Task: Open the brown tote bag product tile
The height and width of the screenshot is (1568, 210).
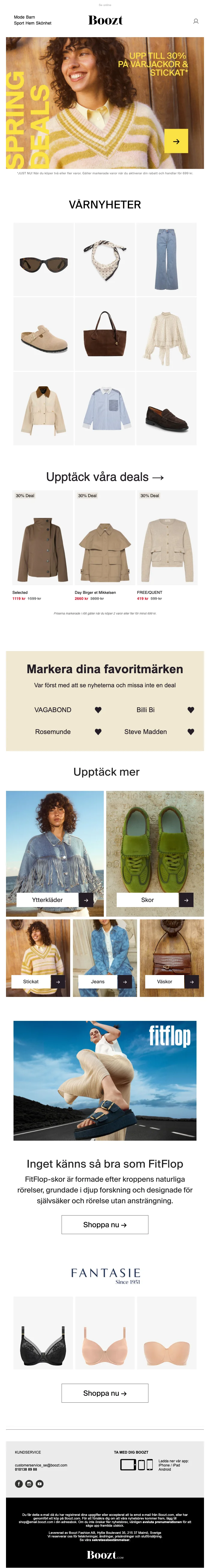Action: click(104, 334)
